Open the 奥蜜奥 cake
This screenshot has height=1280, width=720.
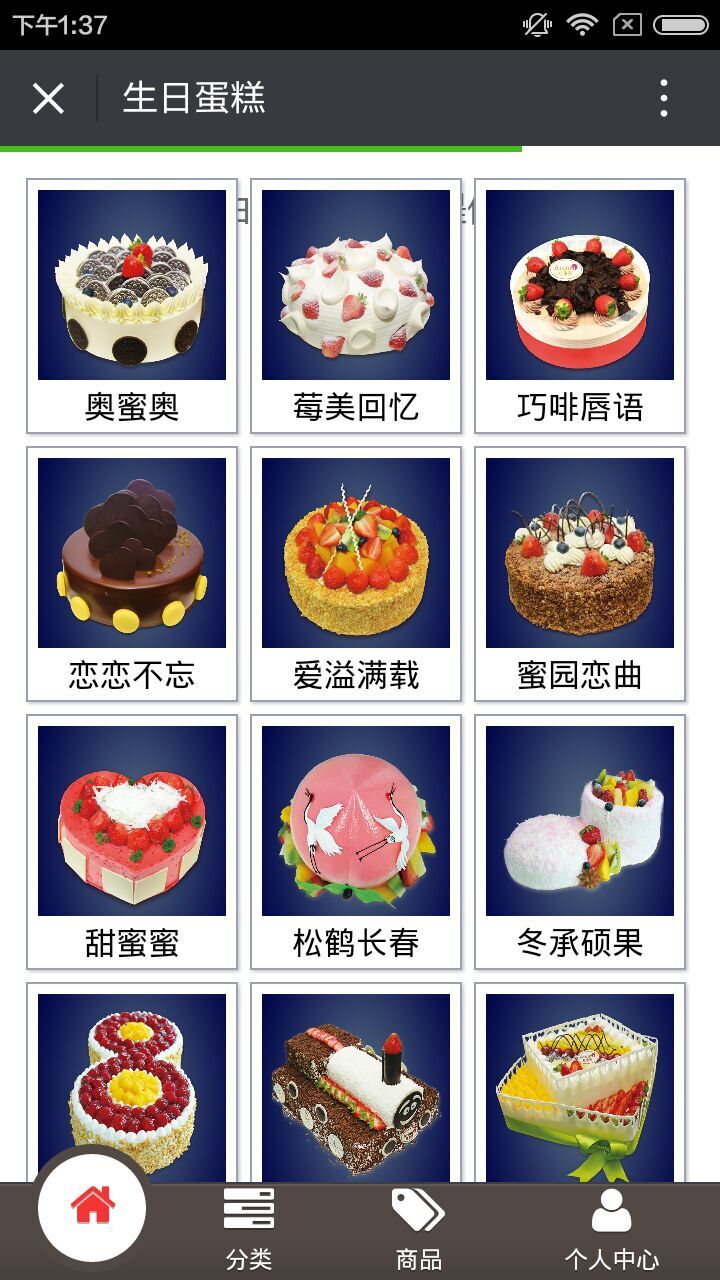coord(132,305)
